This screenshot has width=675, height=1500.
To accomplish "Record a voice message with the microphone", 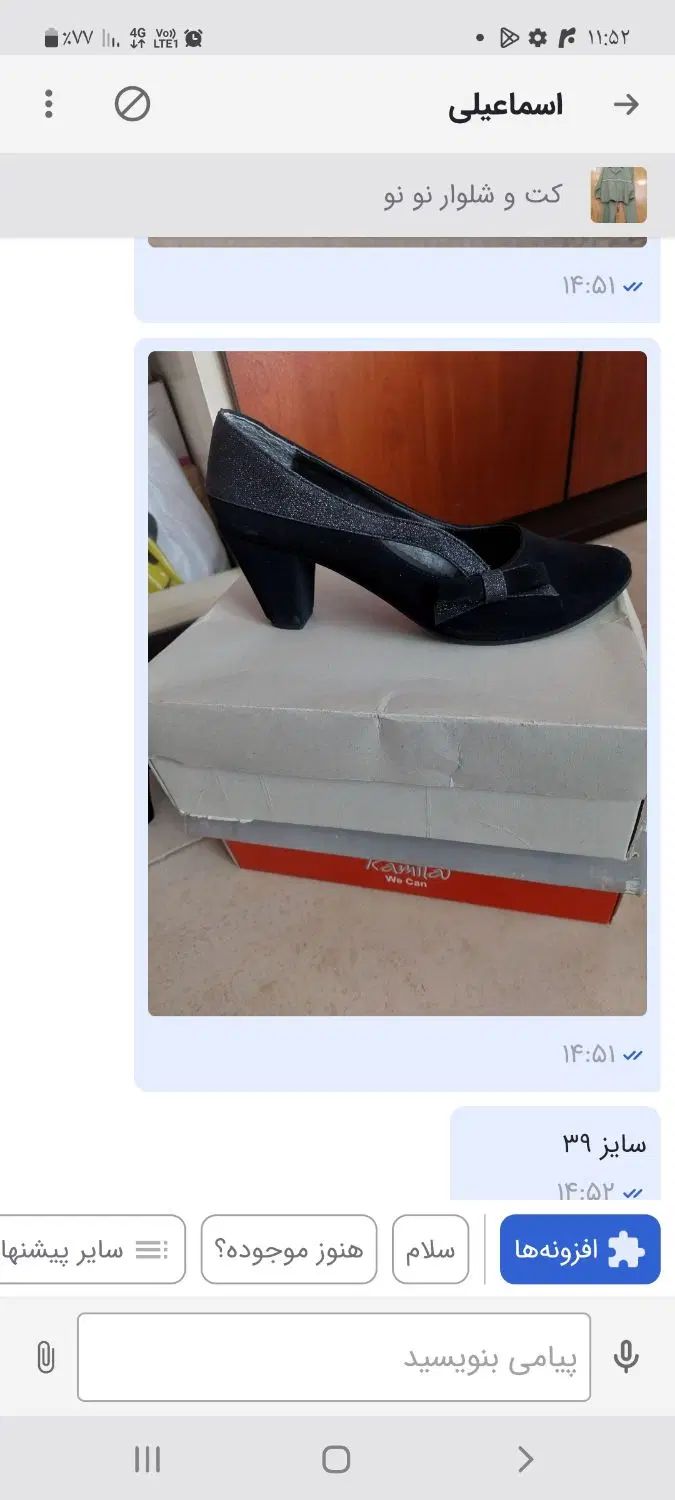I will tap(626, 1357).
